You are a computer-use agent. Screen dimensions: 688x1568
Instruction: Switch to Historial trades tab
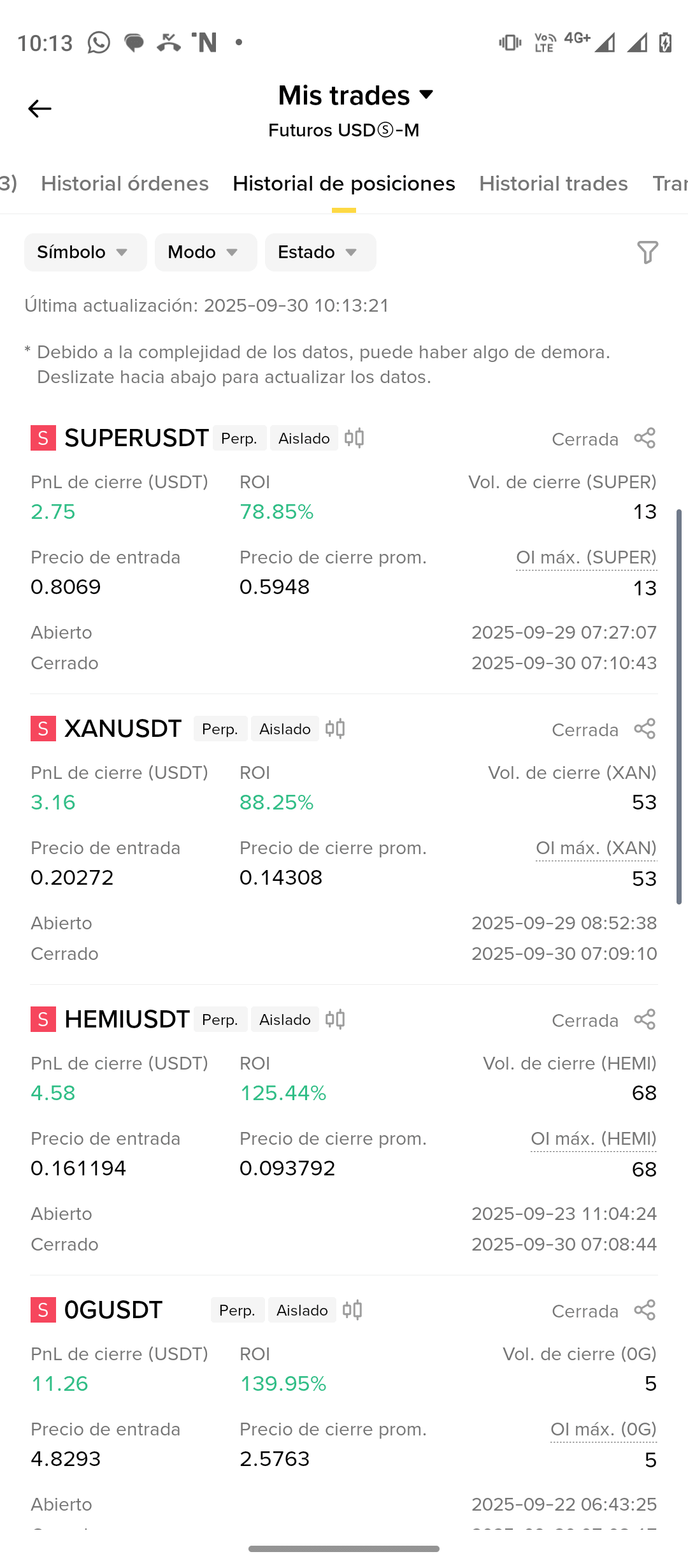coord(553,184)
